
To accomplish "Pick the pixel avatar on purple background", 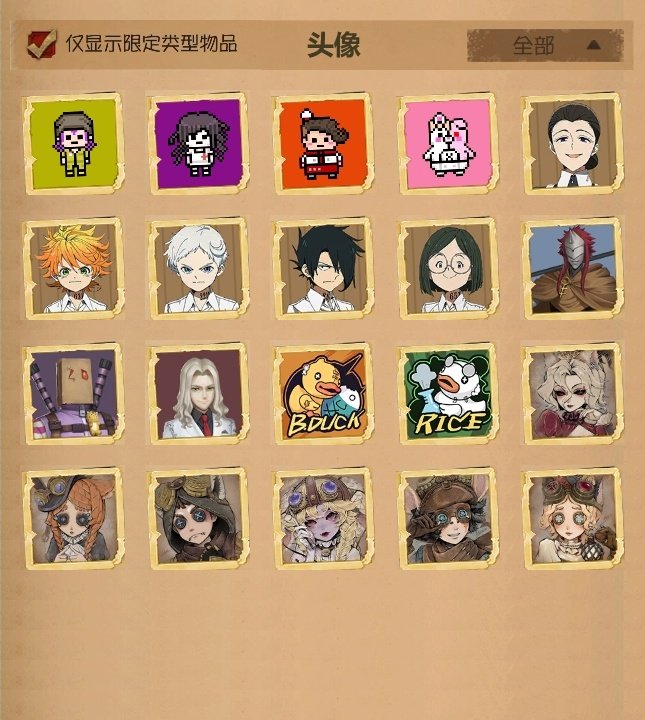I will point(197,144).
